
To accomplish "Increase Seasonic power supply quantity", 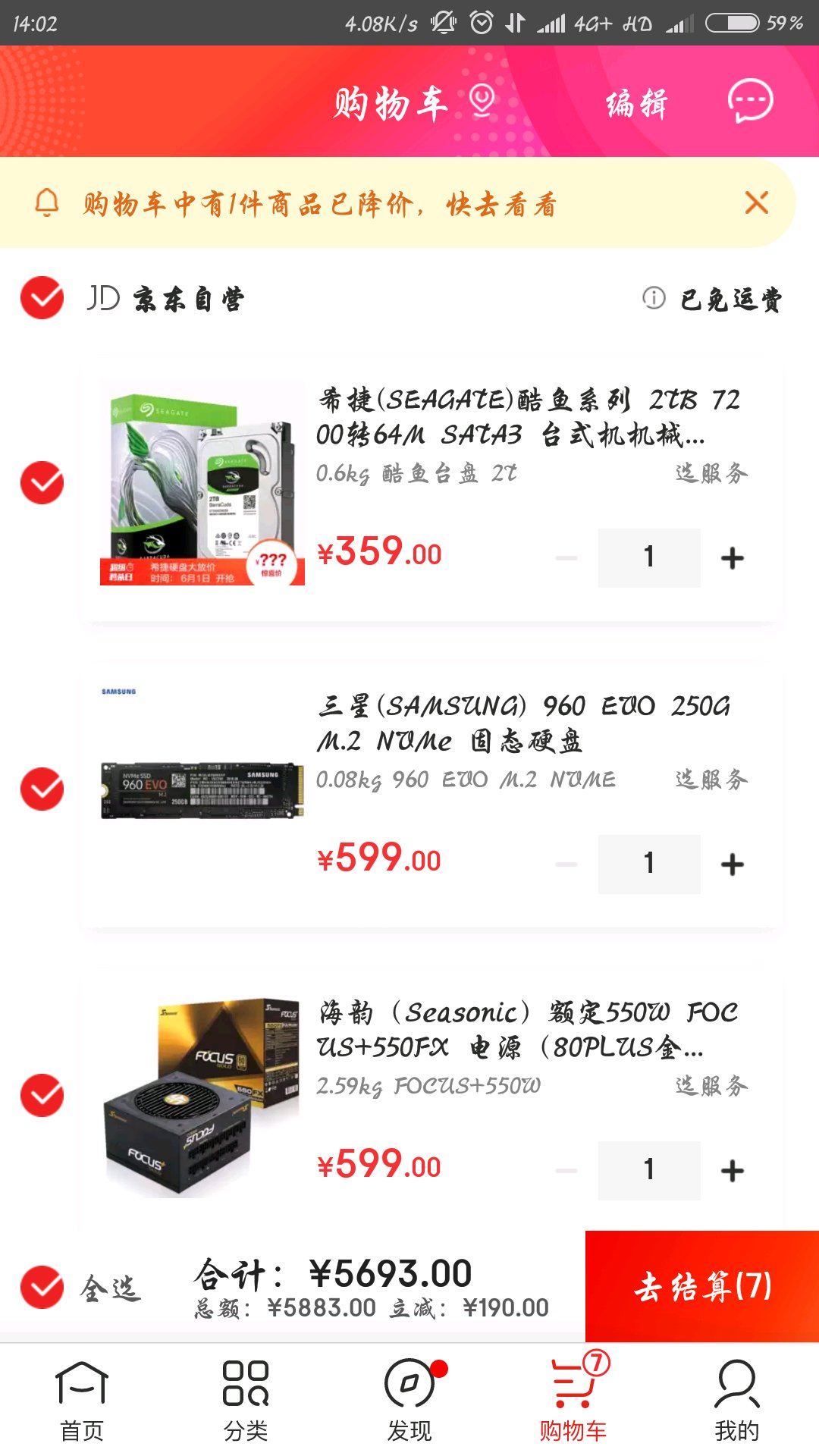I will (x=732, y=1171).
